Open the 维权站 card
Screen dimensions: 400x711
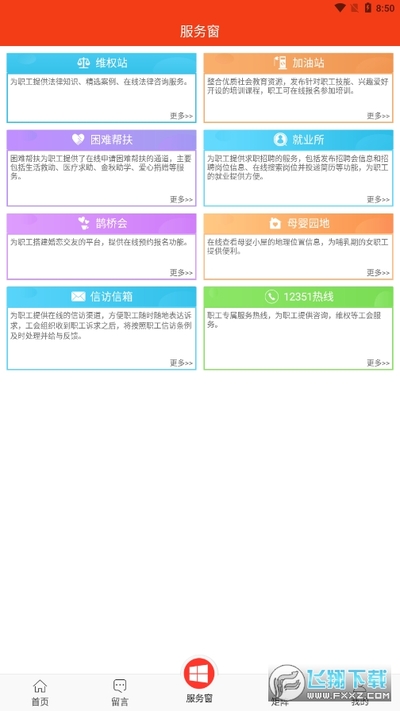click(102, 88)
